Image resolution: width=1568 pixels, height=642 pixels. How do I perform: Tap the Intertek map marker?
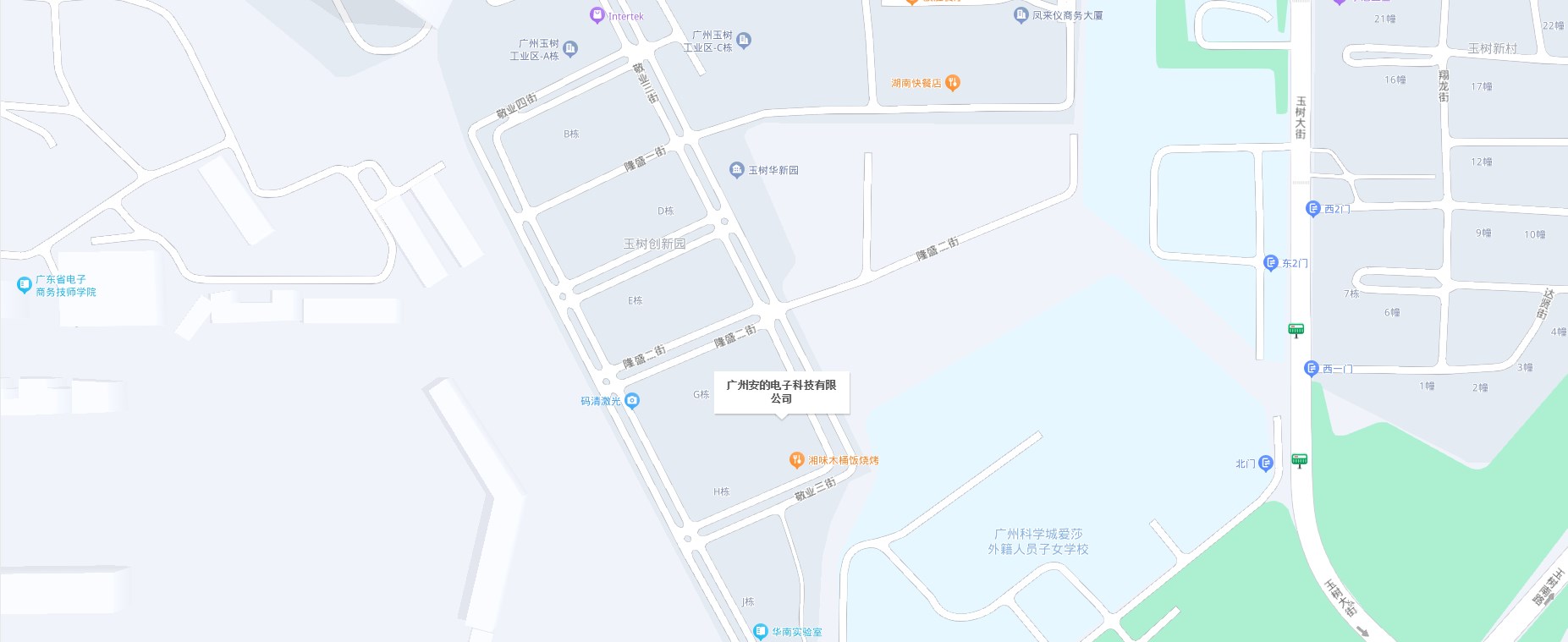[x=597, y=15]
